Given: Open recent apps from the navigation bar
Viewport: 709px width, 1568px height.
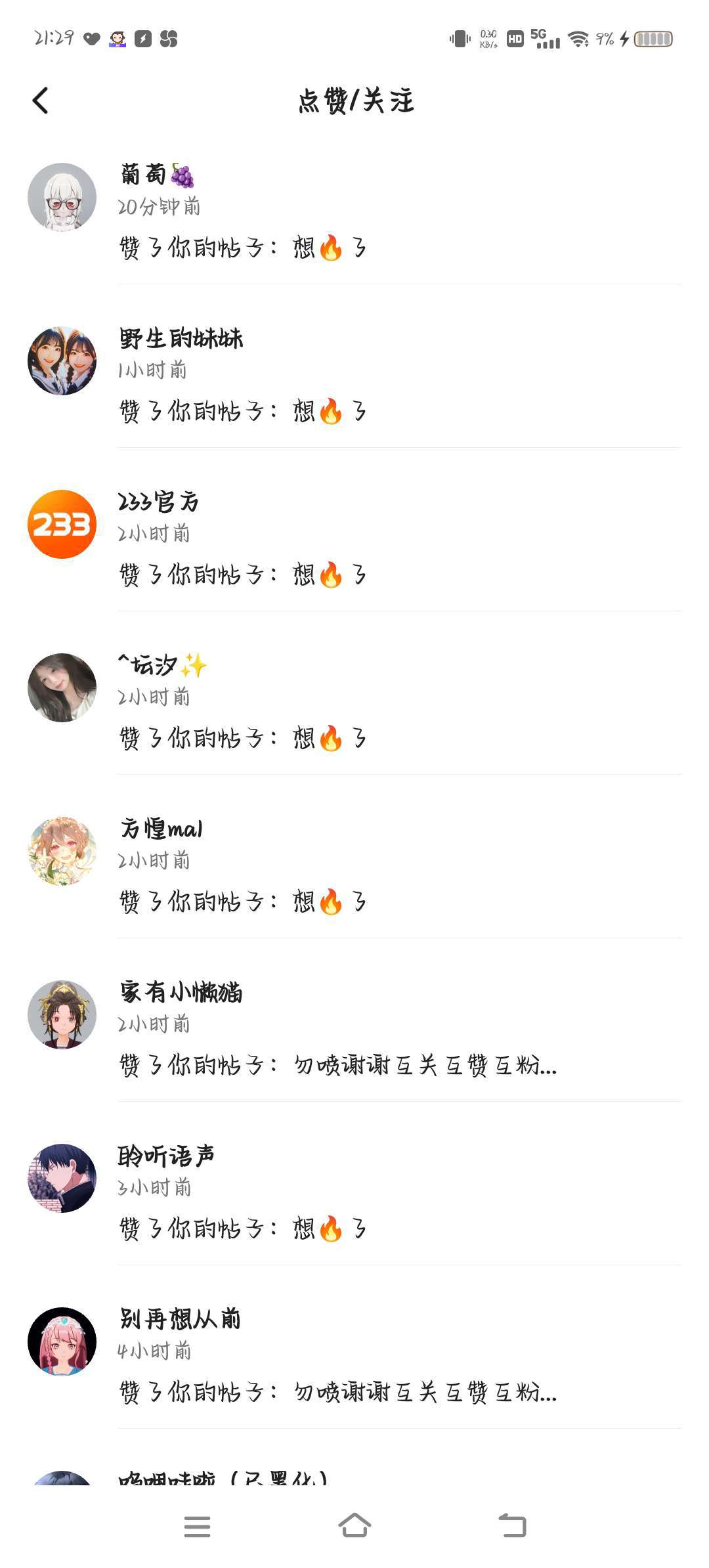Looking at the screenshot, I should 197,1526.
